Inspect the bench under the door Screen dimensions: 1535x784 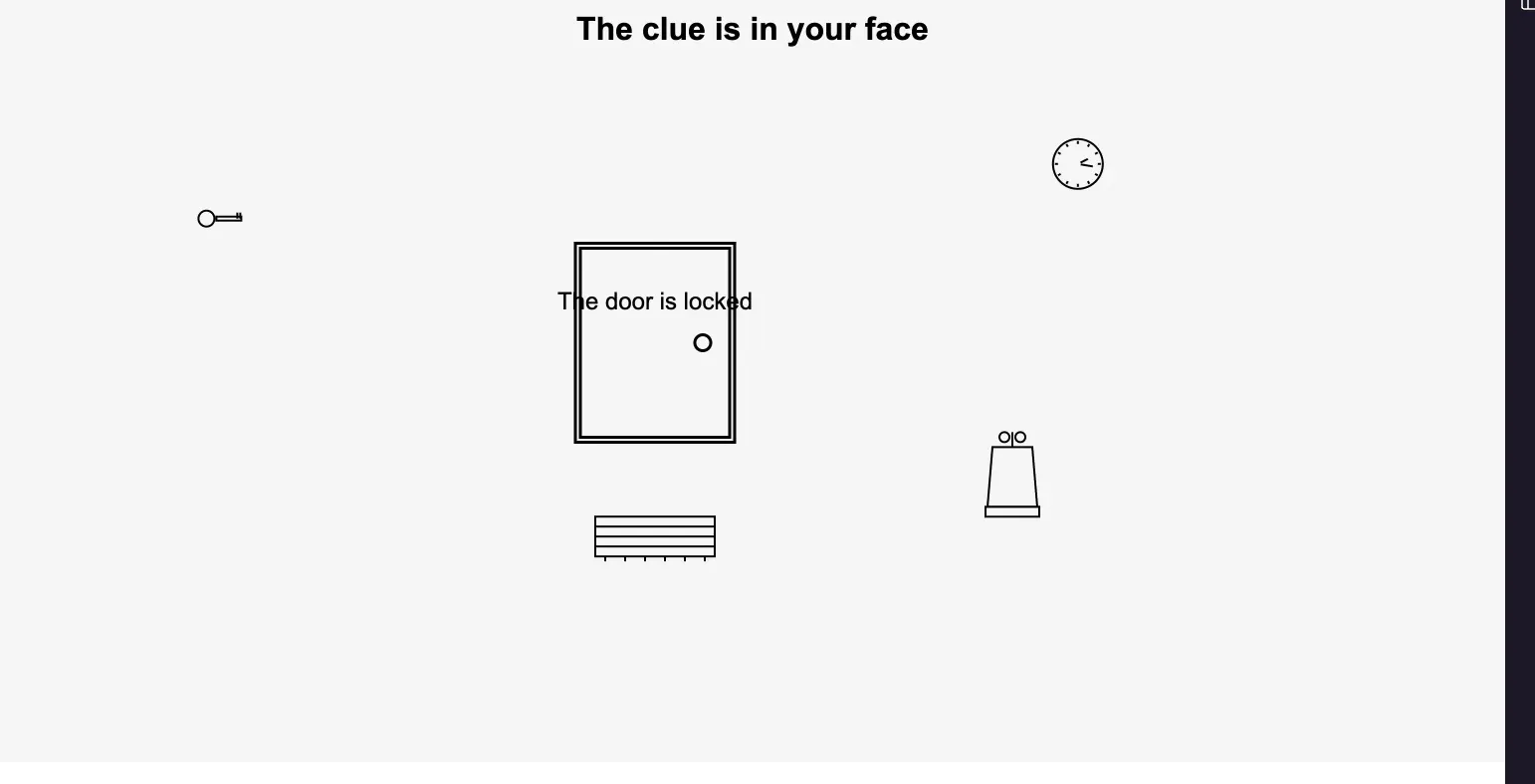654,536
